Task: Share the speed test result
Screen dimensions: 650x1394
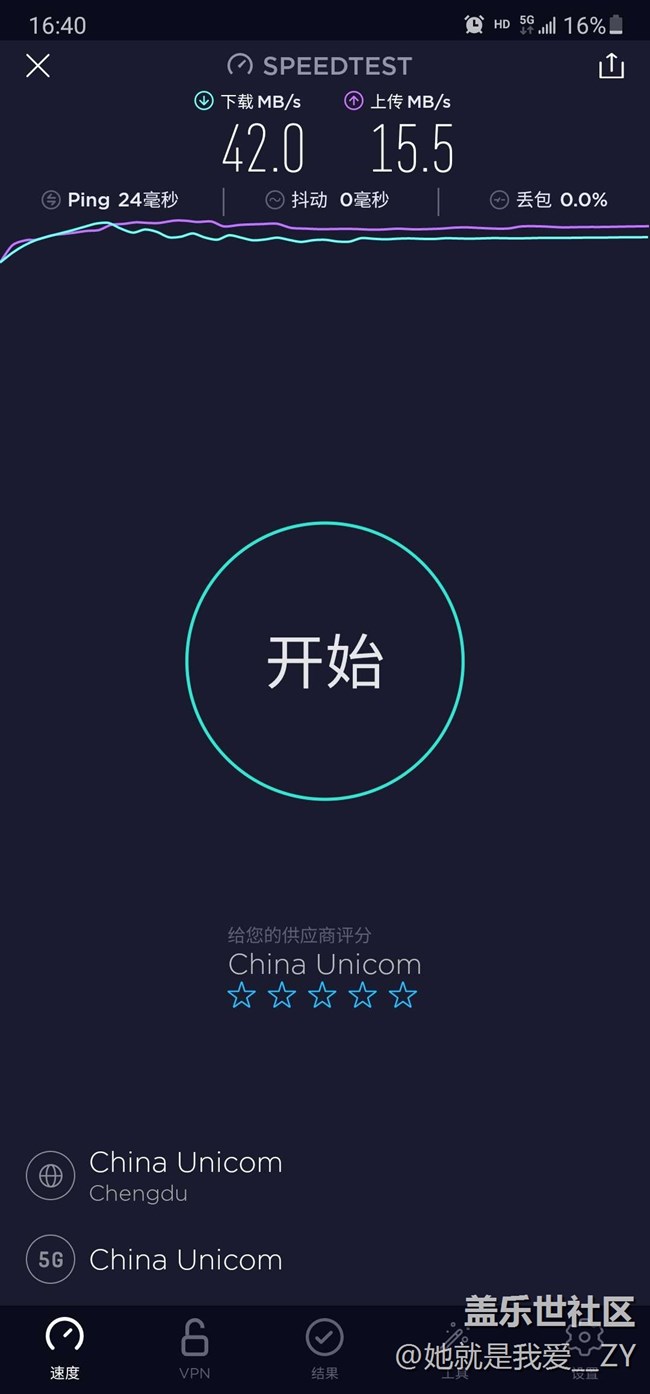Action: pos(611,66)
